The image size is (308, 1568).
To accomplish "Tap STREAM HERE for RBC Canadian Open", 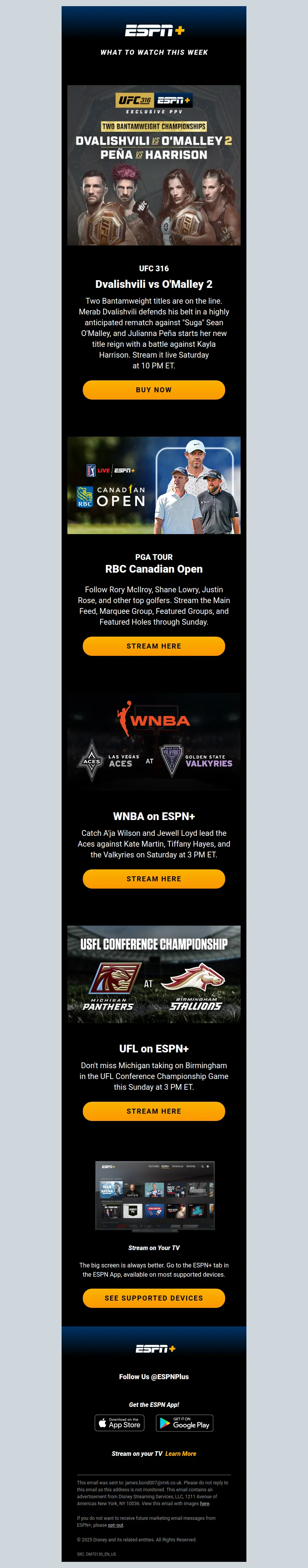I will pos(153,646).
